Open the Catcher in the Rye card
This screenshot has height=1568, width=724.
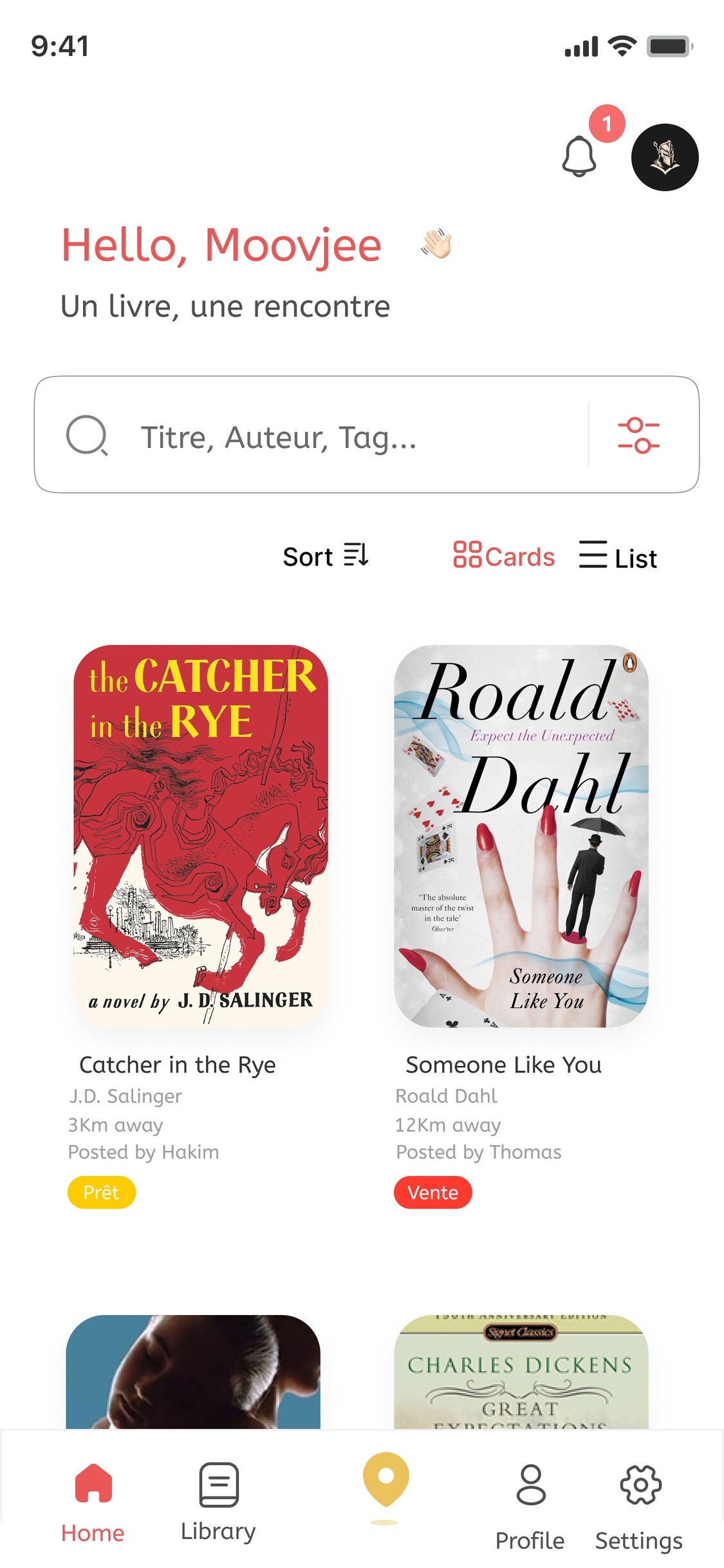[201, 835]
